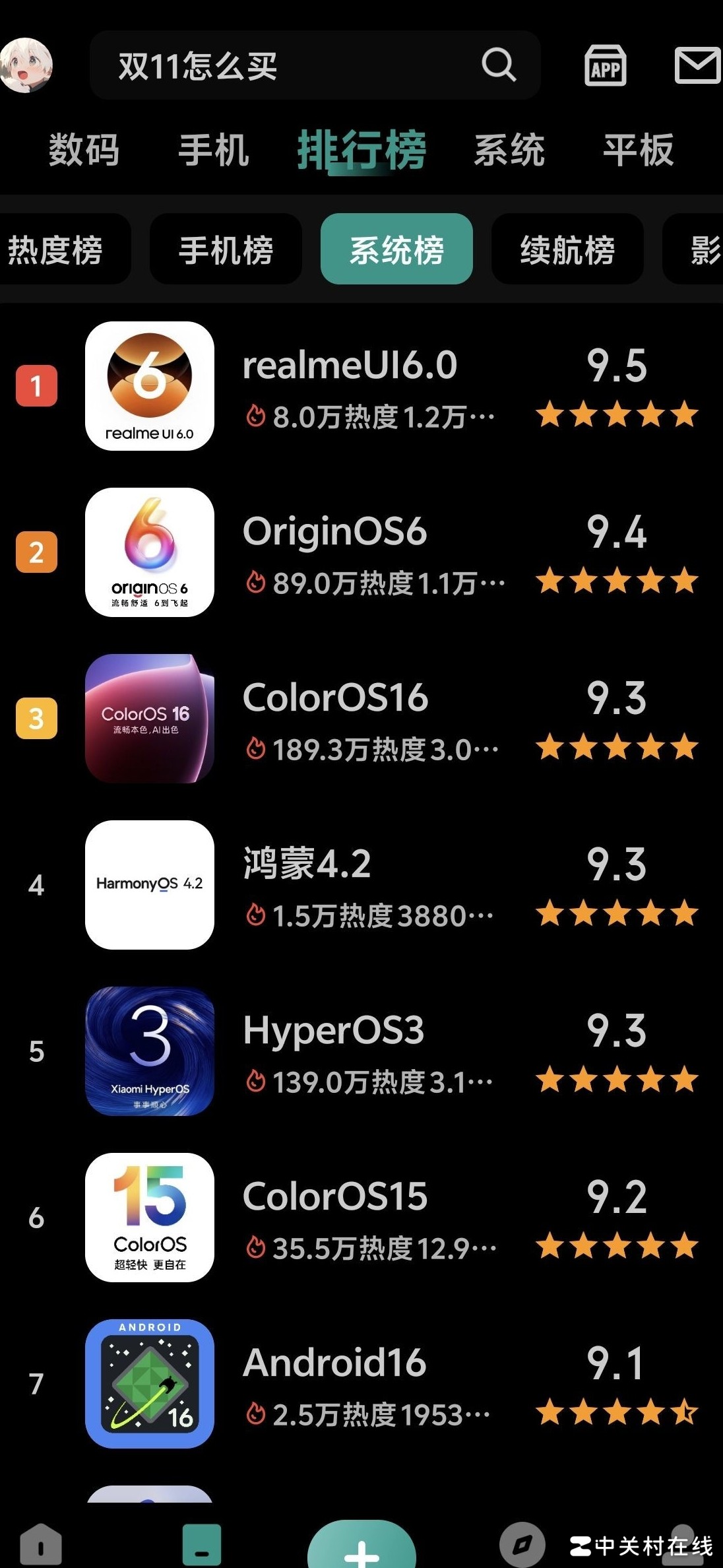Open the compass discover tab
Image resolution: width=723 pixels, height=1568 pixels.
point(522,1544)
